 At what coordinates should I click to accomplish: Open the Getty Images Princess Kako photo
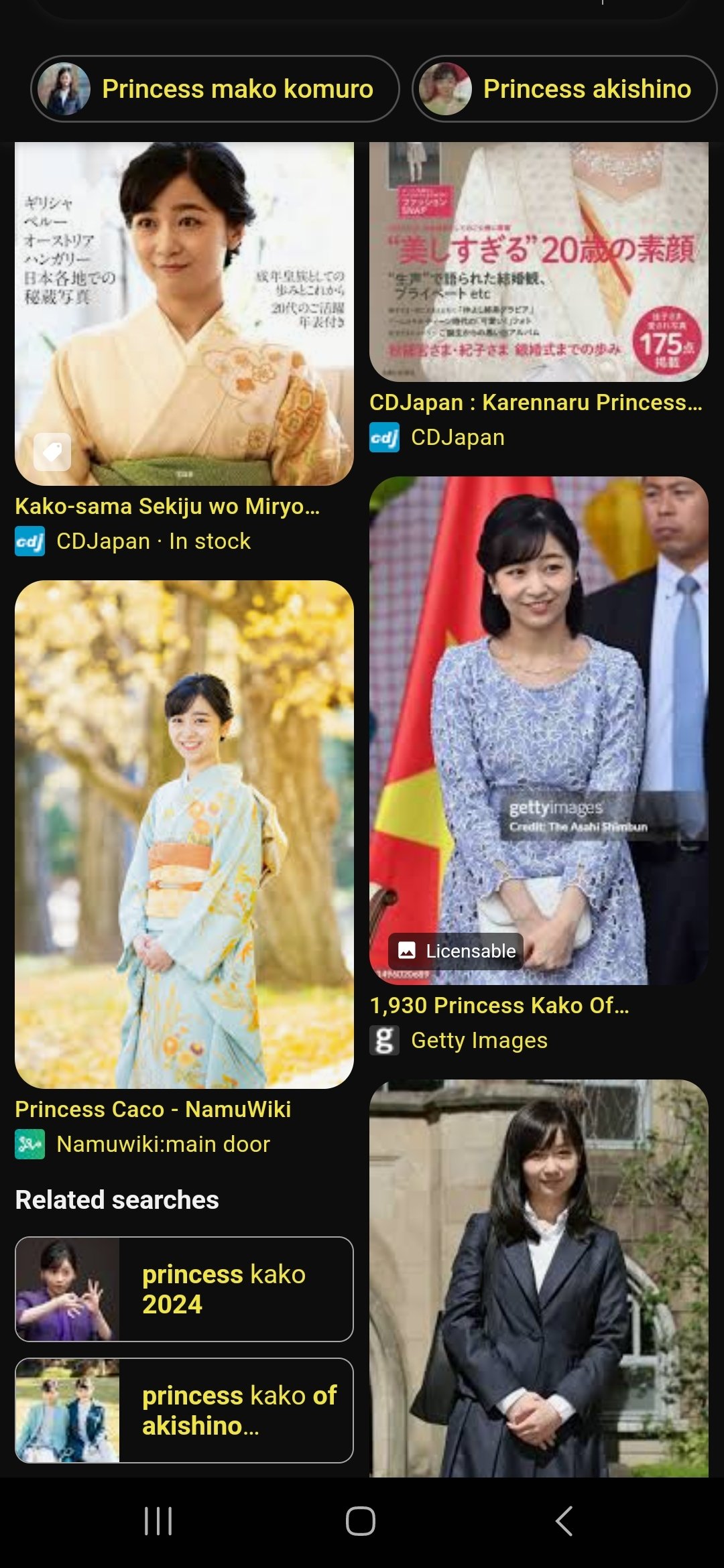point(539,730)
